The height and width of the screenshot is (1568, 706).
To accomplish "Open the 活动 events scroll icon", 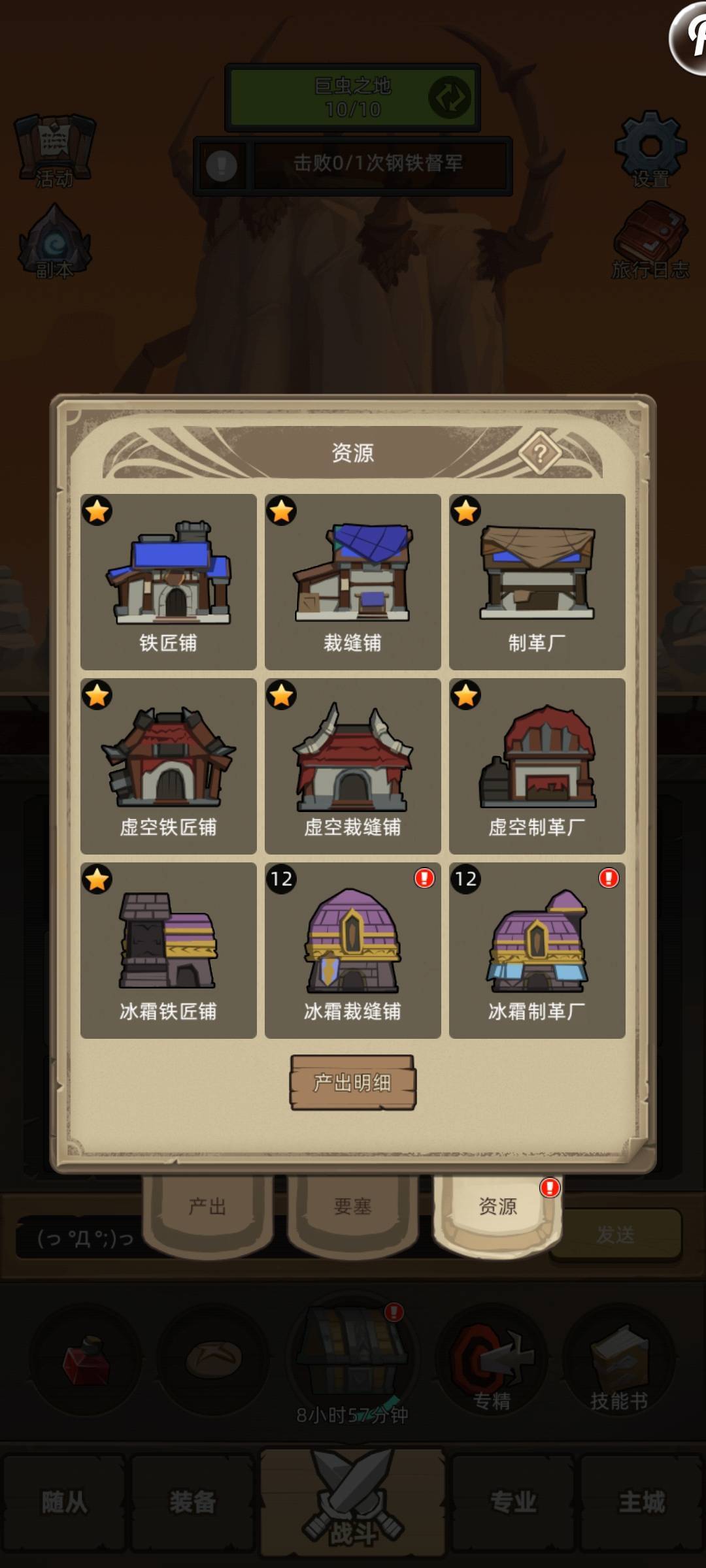I will click(56, 147).
